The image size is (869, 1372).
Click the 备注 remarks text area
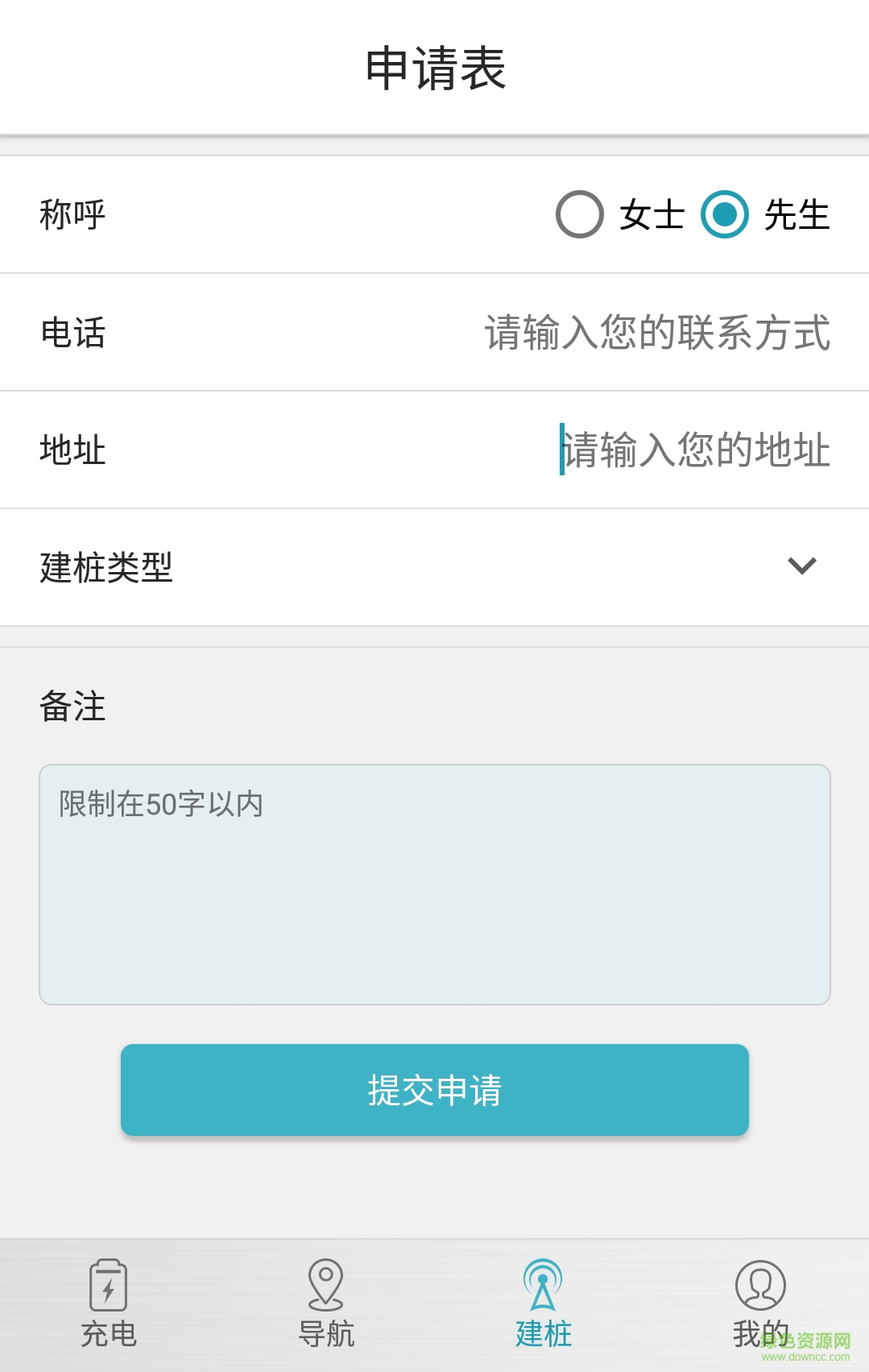point(434,882)
